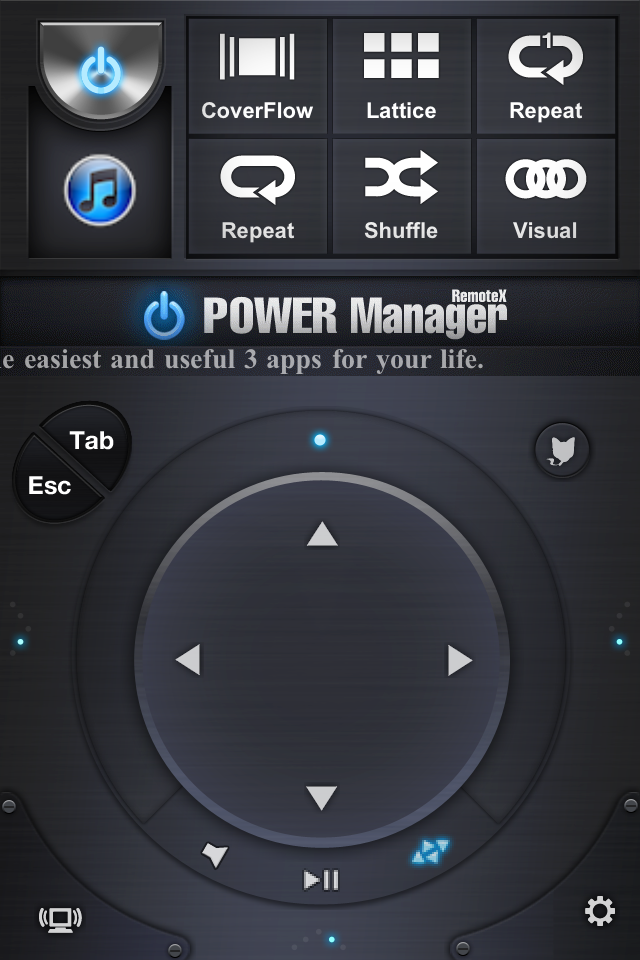Screen dimensions: 640x960
Task: Tap the right arrow on the dial
Action: 459,660
